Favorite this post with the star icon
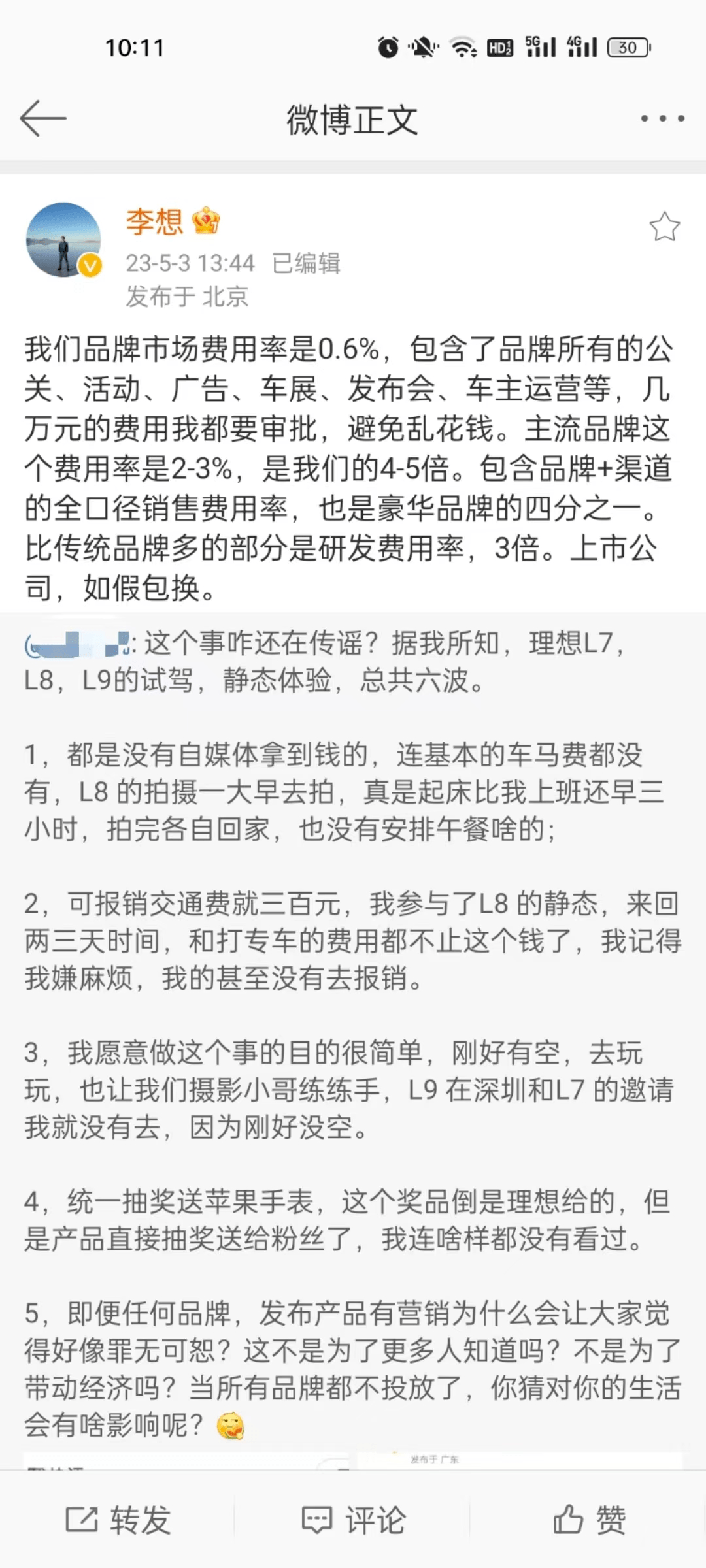706x1568 pixels. 664,227
